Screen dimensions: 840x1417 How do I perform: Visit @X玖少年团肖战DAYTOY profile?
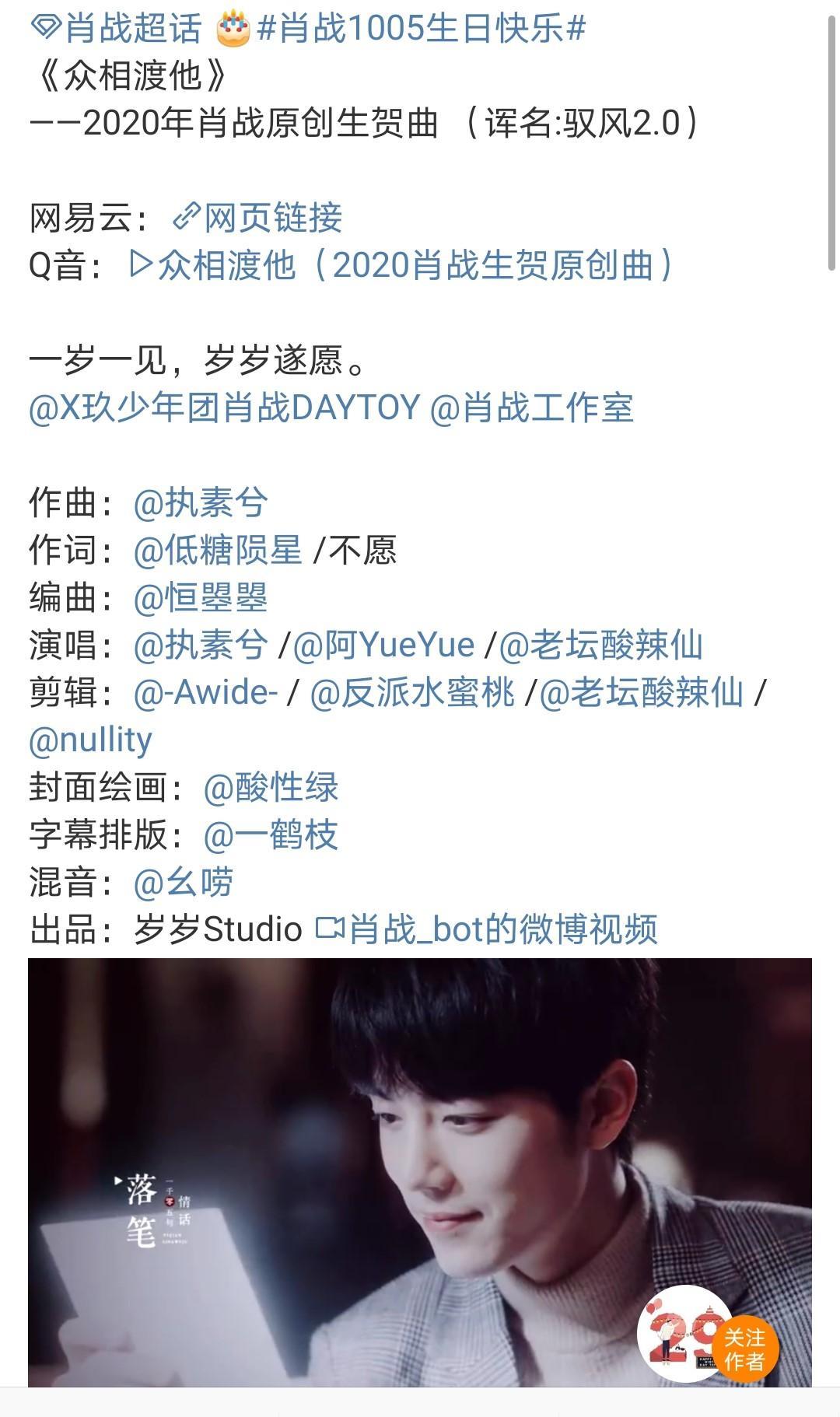click(224, 408)
